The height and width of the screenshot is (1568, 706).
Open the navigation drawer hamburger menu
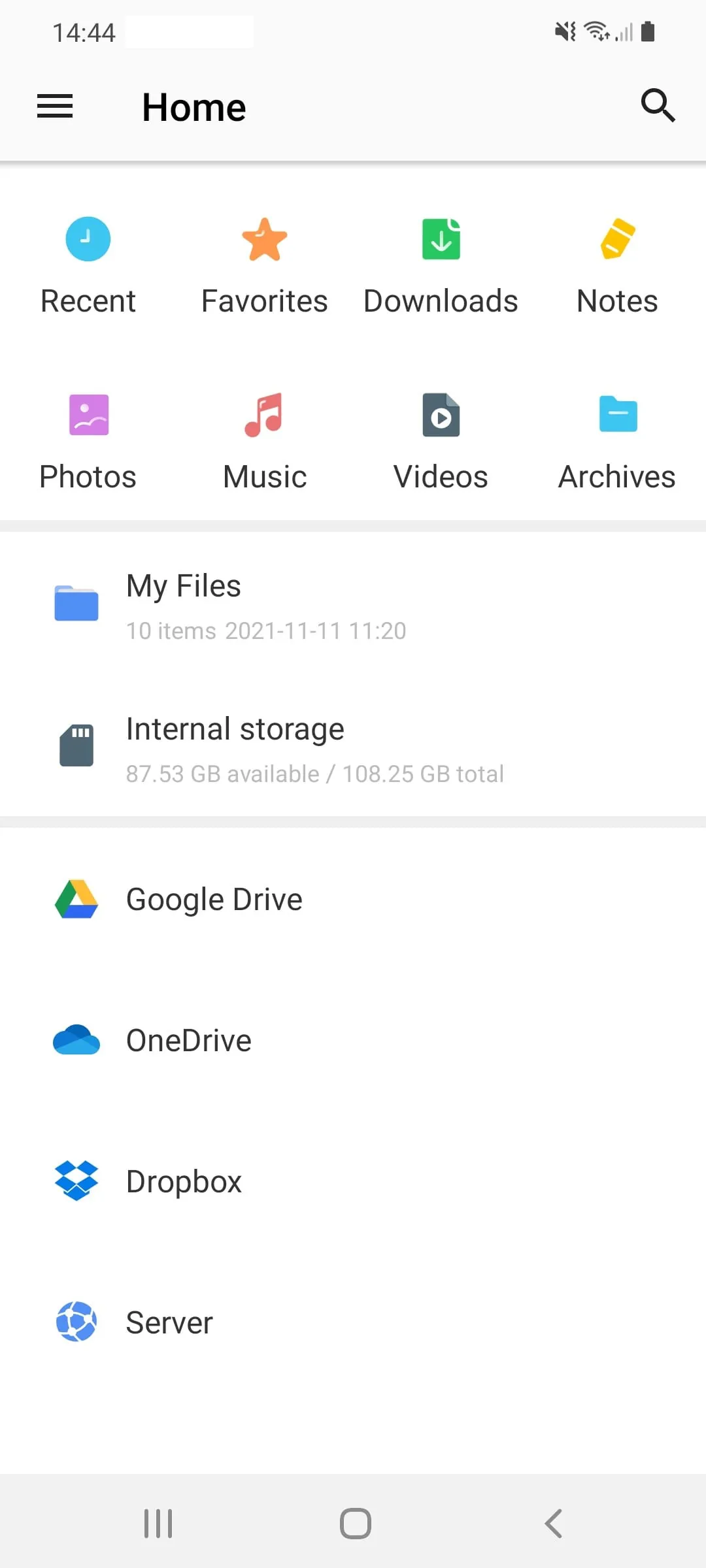55,106
